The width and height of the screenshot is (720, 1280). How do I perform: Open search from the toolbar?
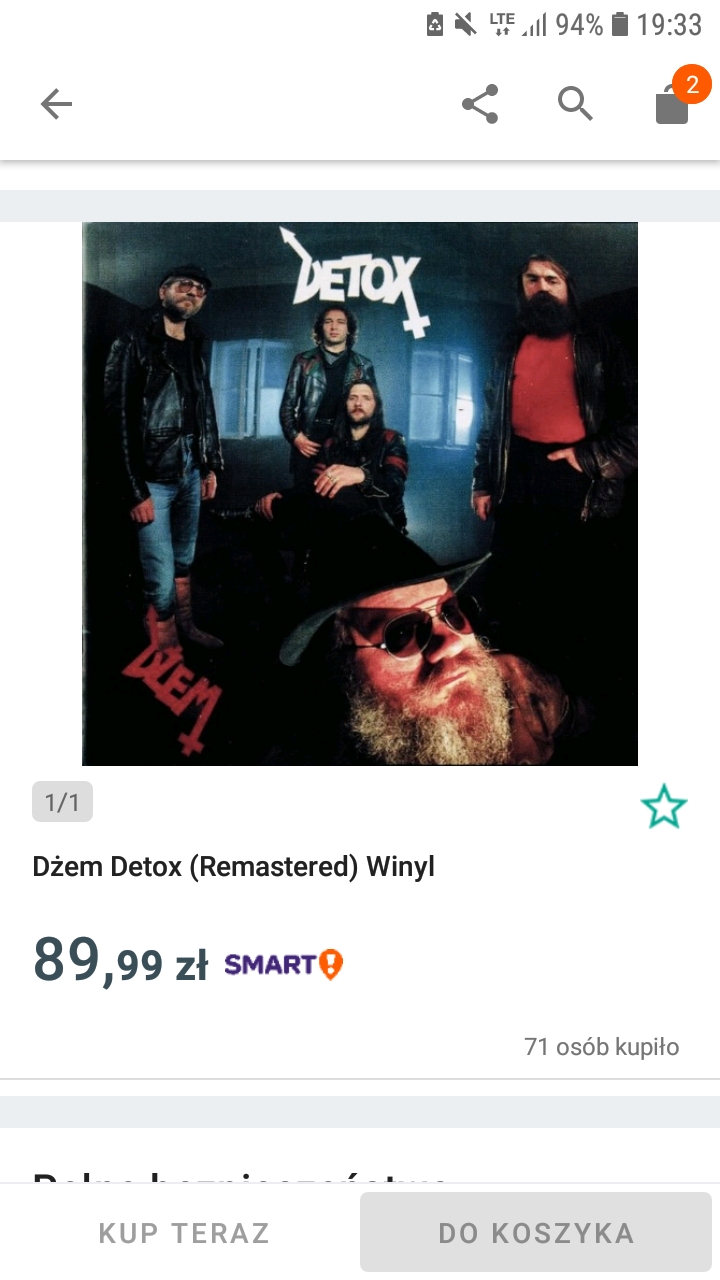575,104
